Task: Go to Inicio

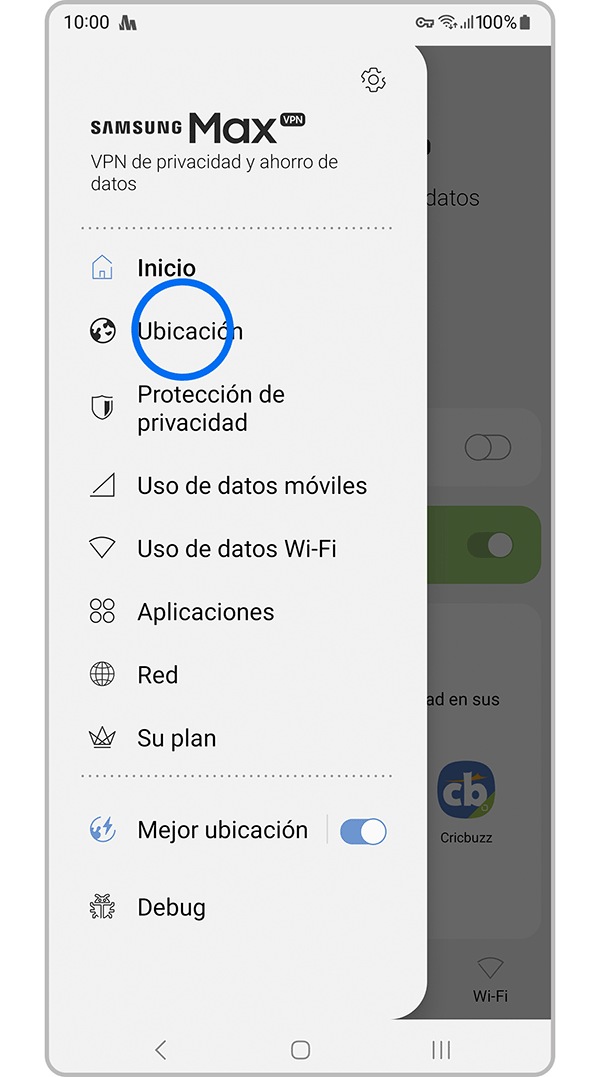Action: pos(166,268)
